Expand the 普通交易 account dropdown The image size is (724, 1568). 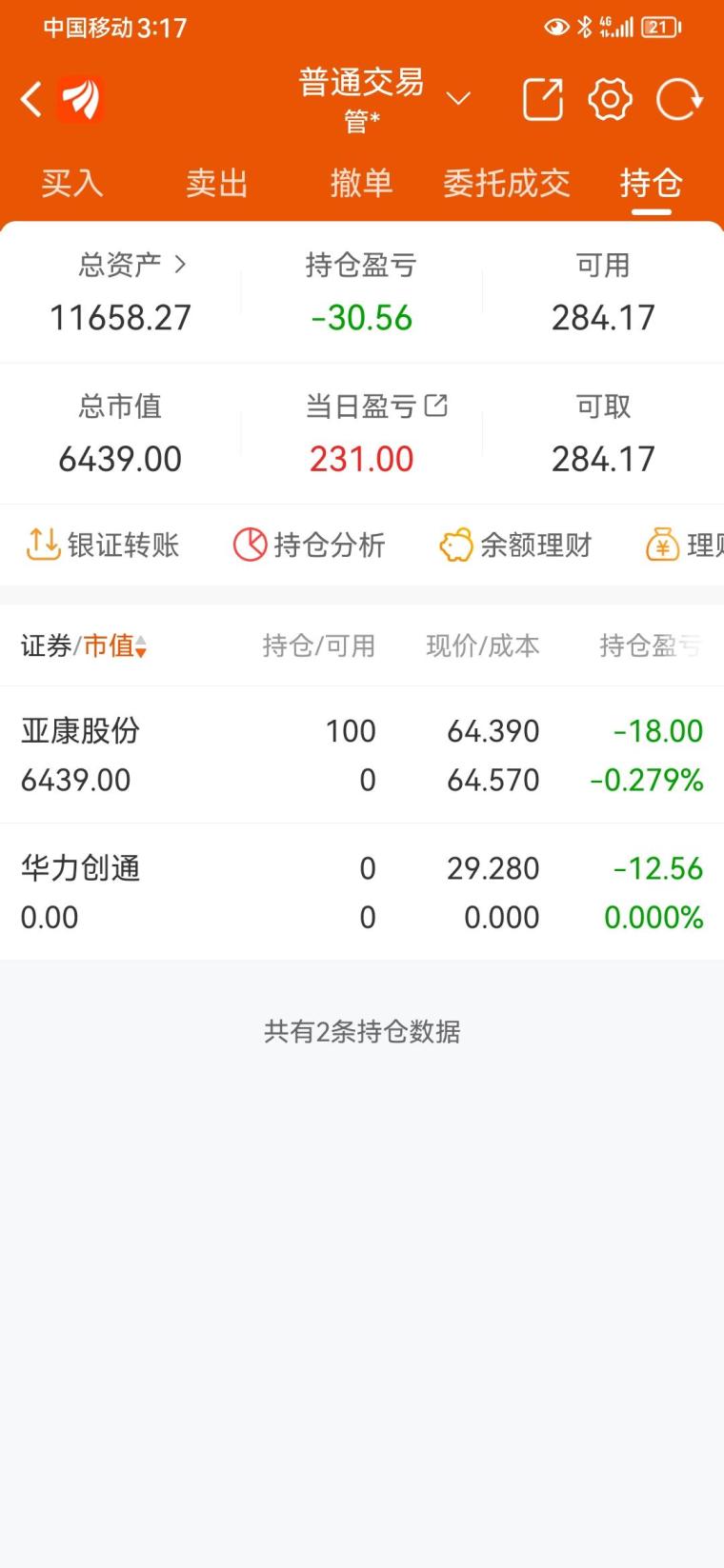(x=458, y=98)
